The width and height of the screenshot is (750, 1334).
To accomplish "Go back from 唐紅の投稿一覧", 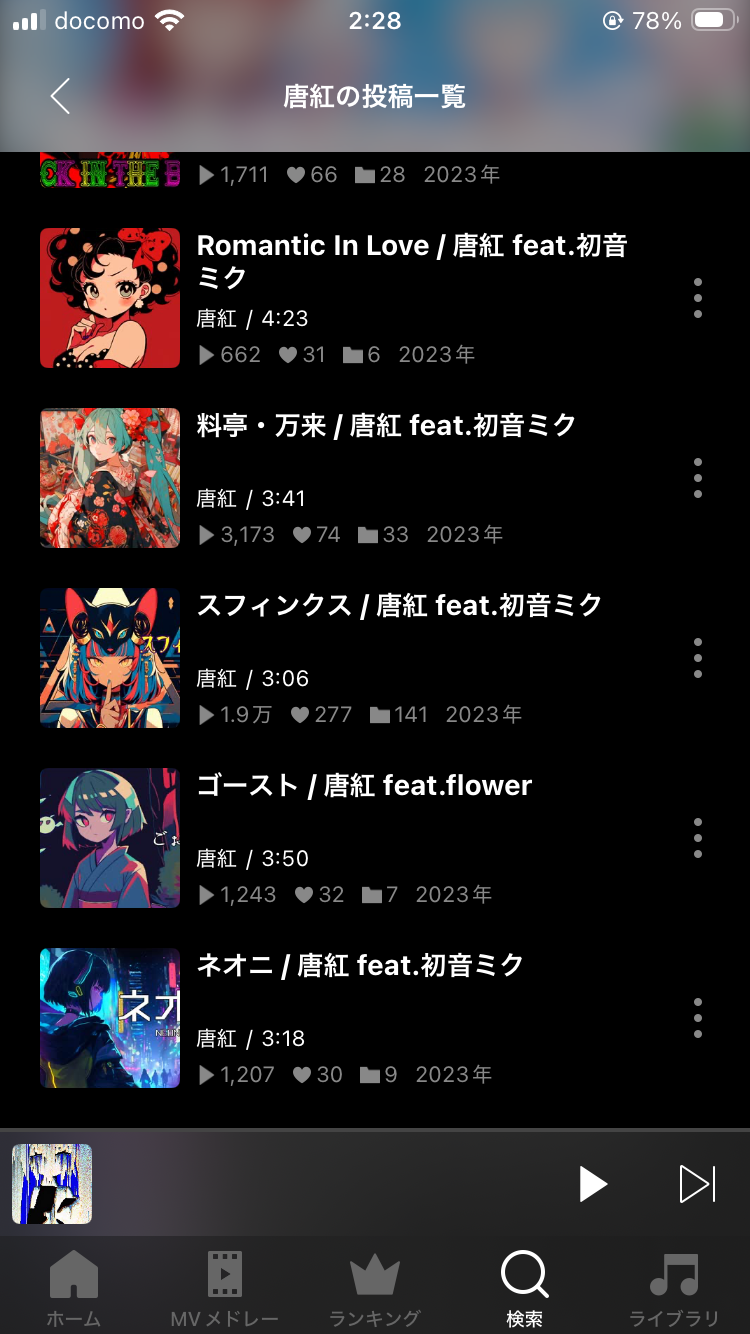I will pyautogui.click(x=60, y=96).
